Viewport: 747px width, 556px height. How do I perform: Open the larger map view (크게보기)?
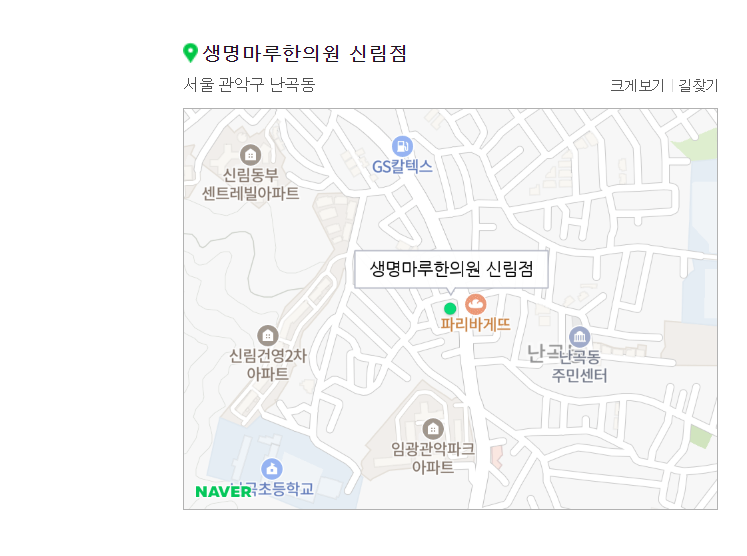click(x=637, y=86)
